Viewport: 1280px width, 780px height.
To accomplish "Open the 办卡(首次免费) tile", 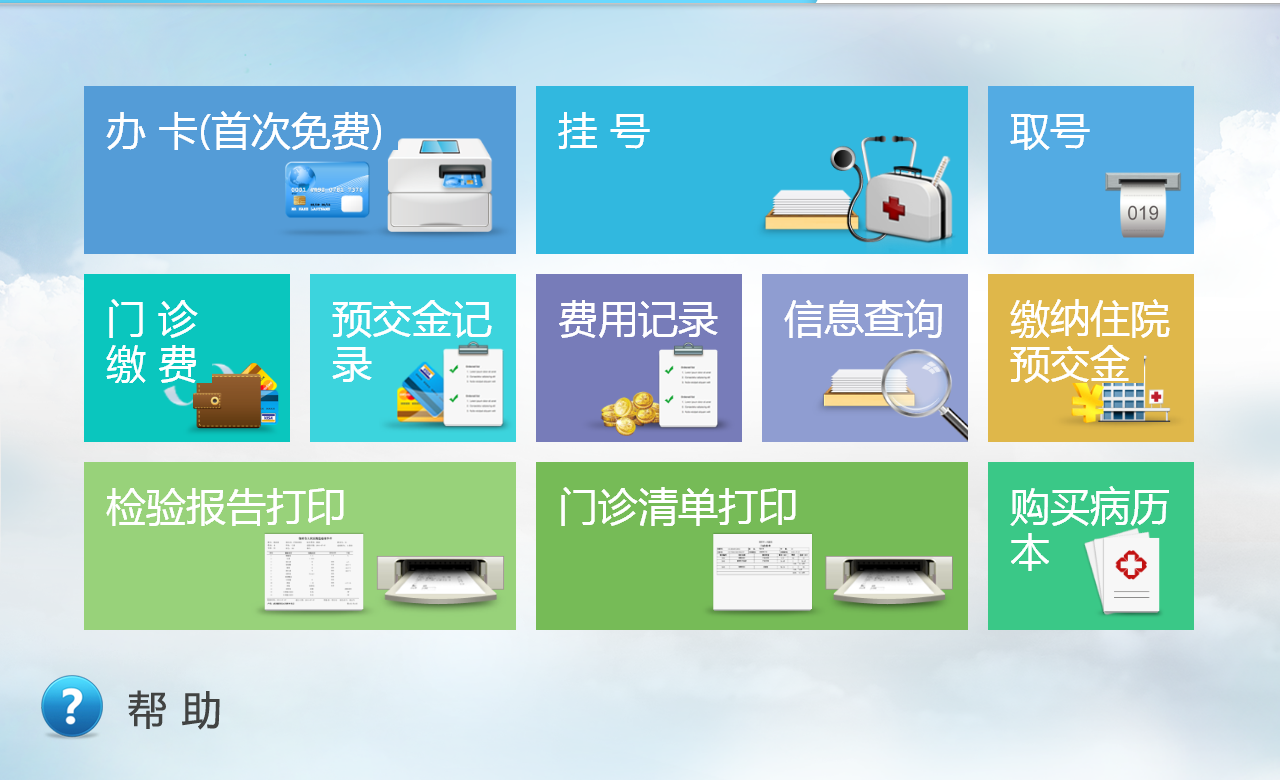I will point(300,170).
